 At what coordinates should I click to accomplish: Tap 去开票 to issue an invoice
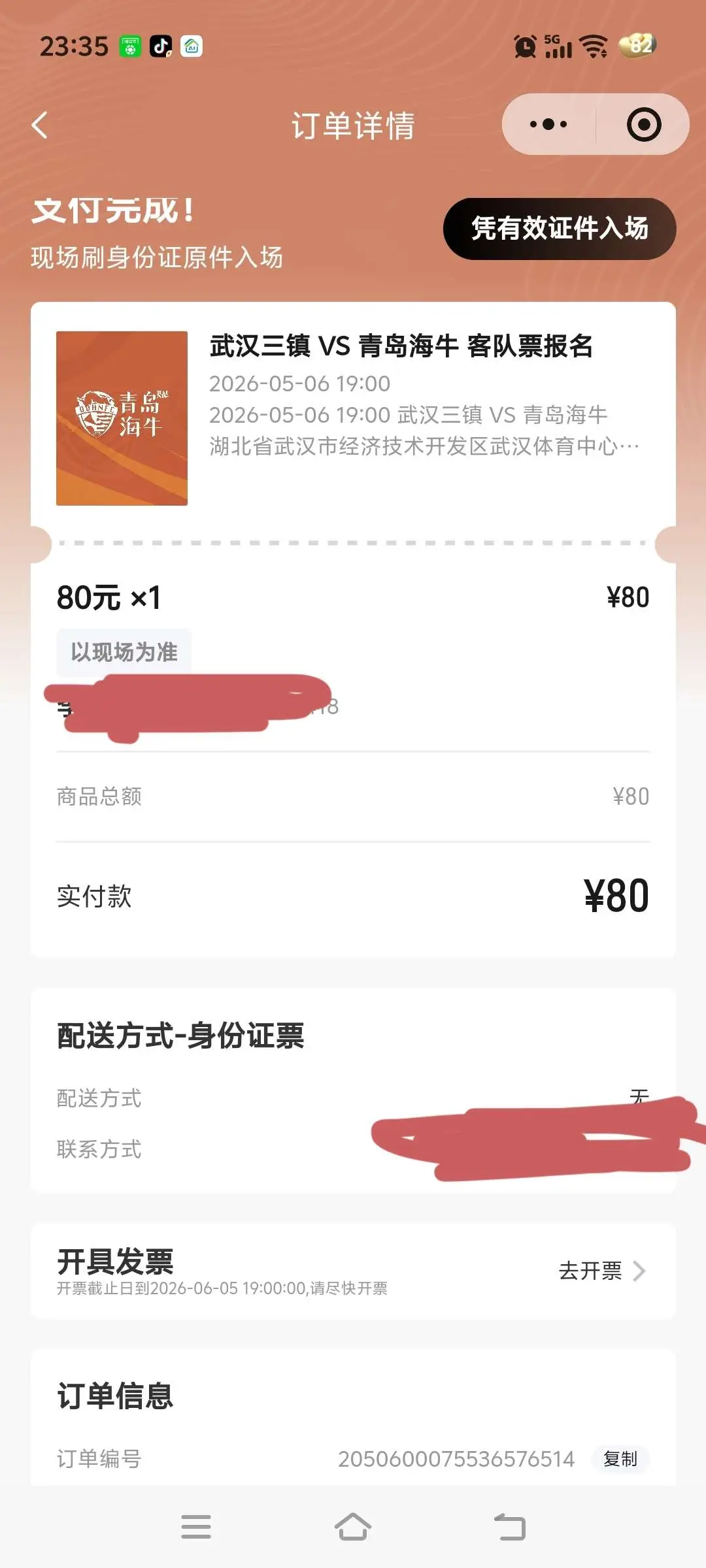[602, 1271]
